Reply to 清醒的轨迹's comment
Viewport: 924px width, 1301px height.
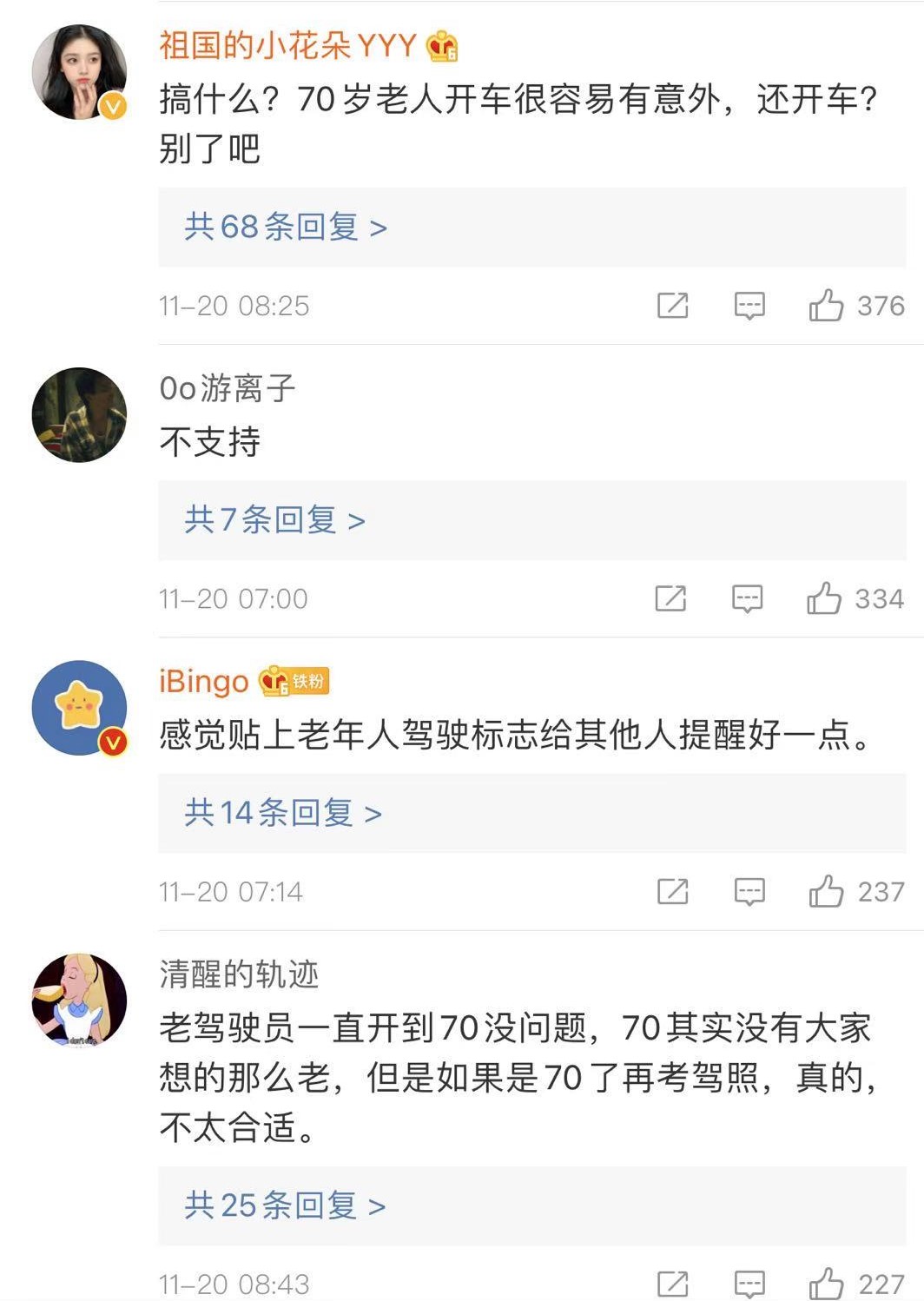tap(749, 1284)
